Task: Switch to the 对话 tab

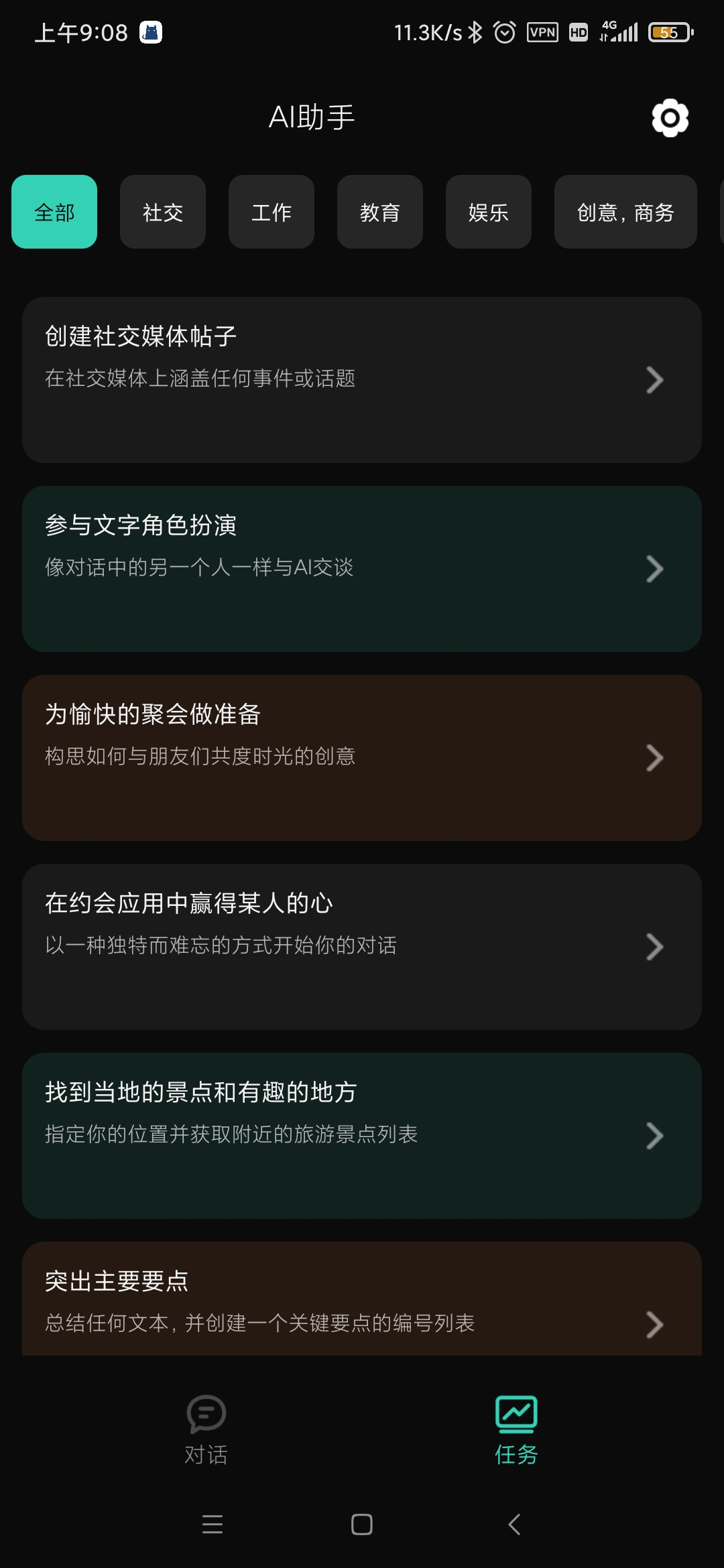Action: point(206,1429)
